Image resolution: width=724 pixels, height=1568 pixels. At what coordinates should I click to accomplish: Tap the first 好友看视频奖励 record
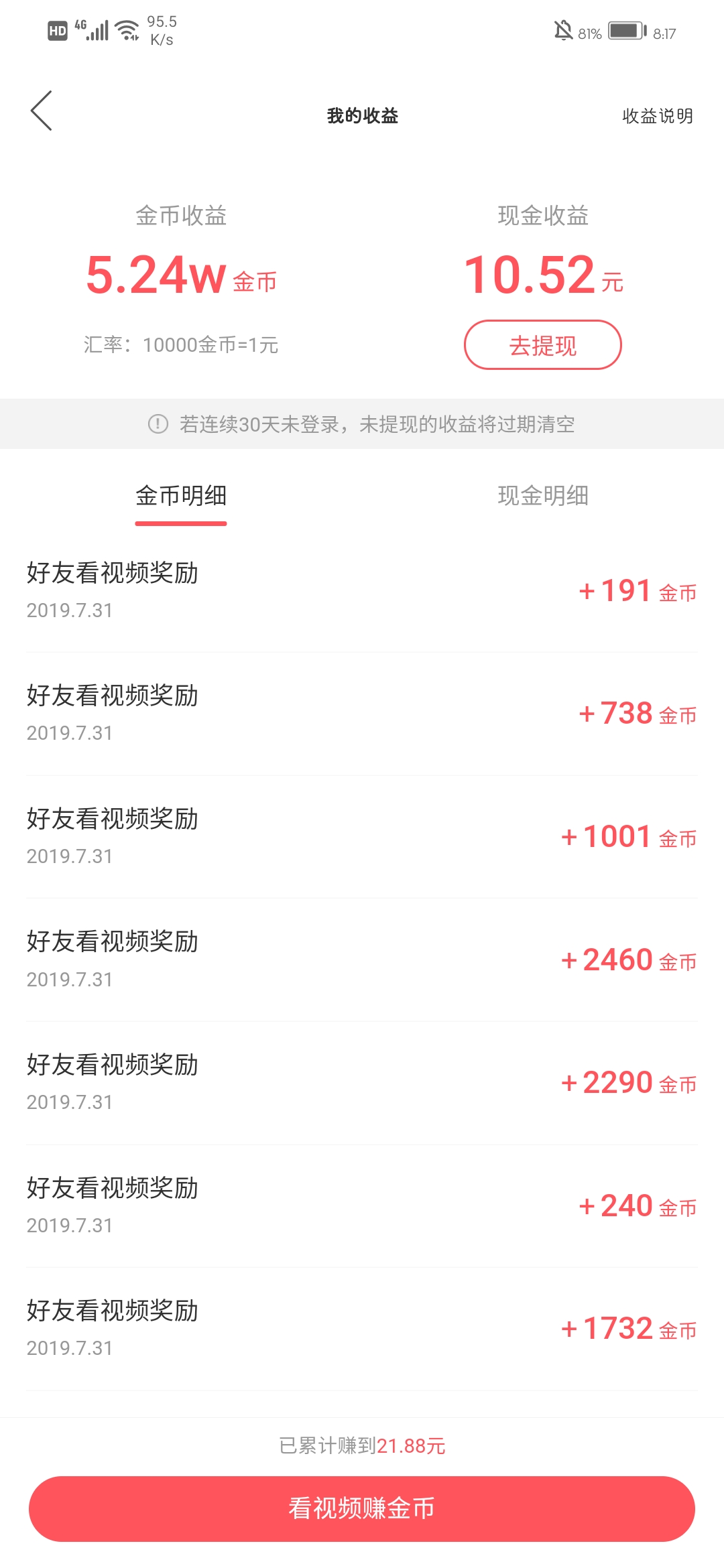(111, 574)
